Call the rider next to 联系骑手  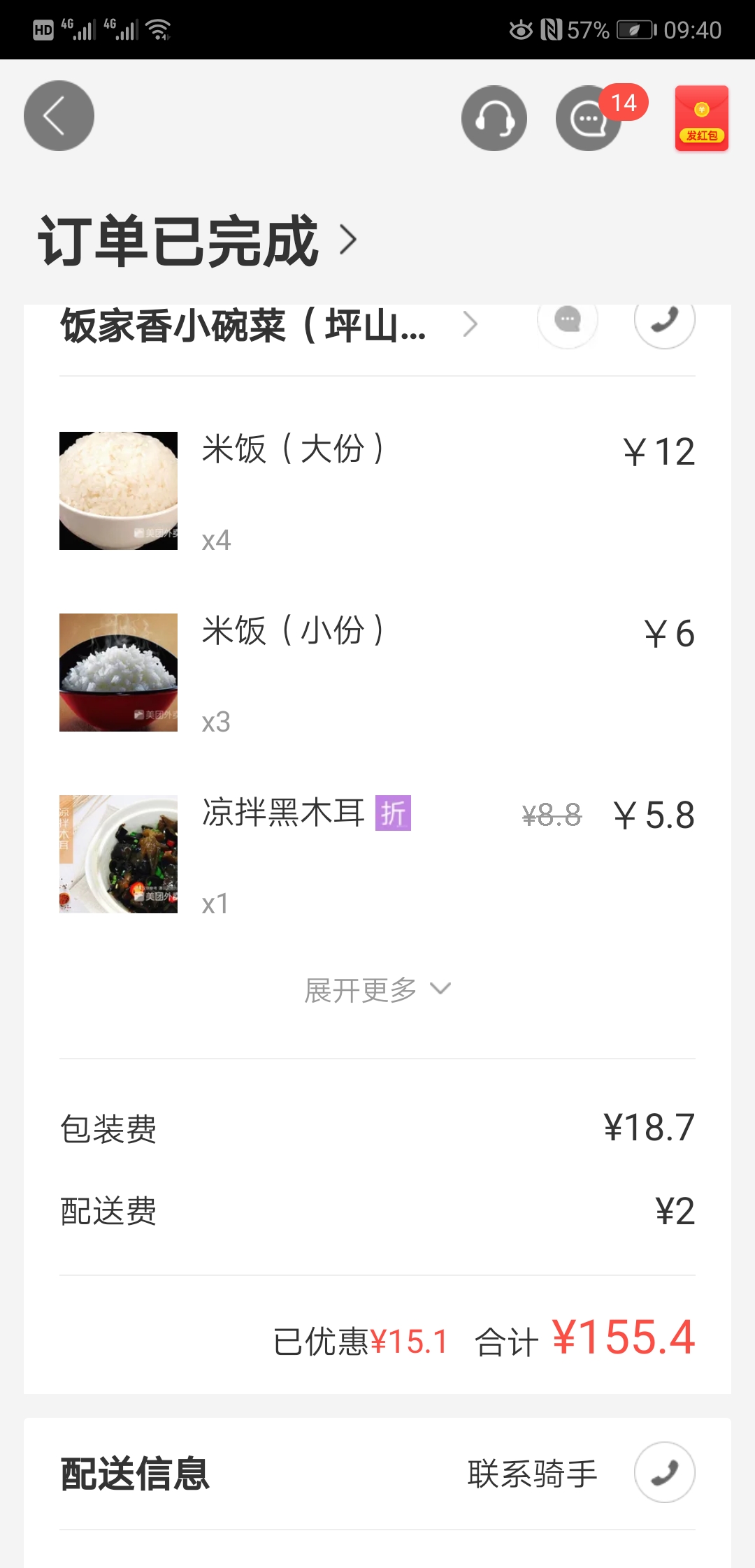click(x=665, y=1472)
